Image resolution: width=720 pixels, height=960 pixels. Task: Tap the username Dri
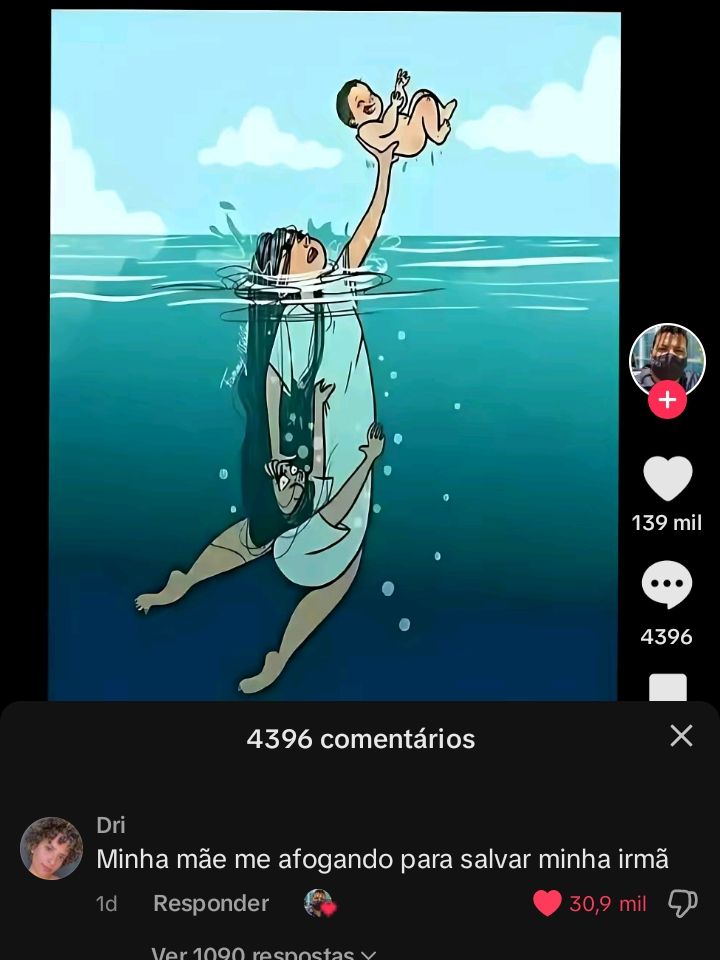110,825
